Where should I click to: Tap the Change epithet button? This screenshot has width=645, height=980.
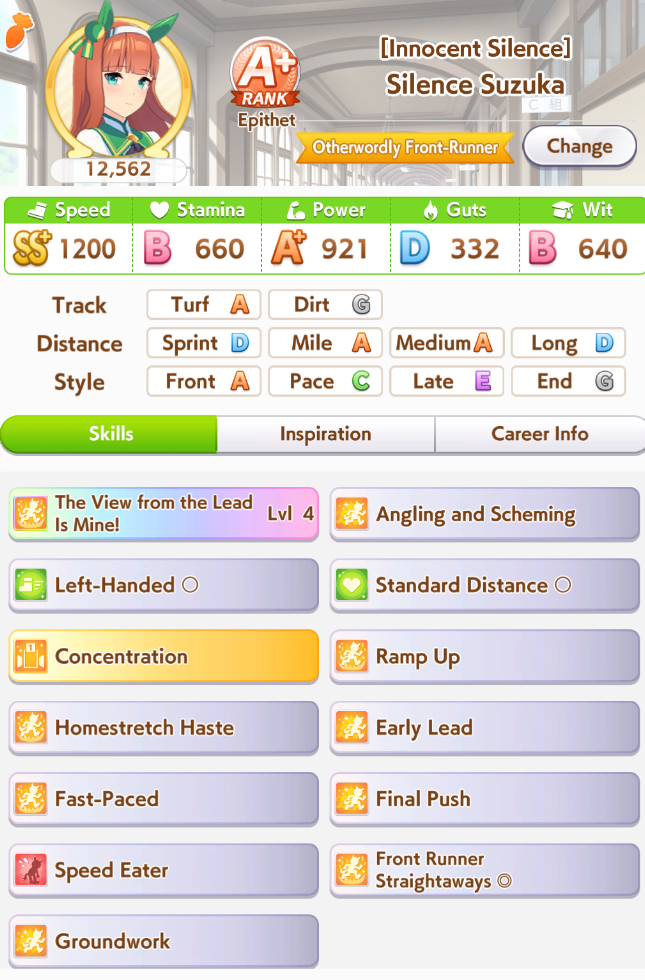pos(579,146)
